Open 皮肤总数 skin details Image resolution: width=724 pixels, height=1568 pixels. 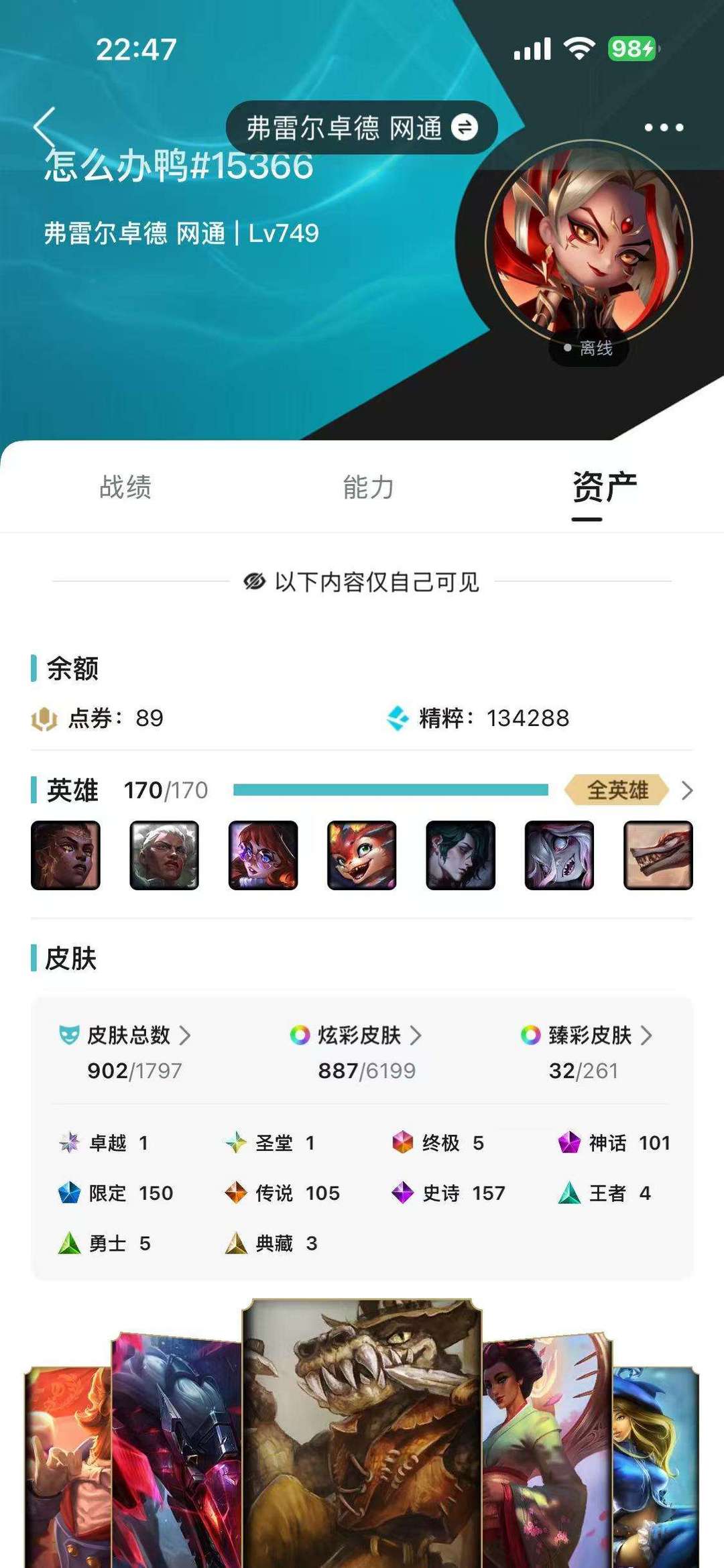click(125, 1035)
